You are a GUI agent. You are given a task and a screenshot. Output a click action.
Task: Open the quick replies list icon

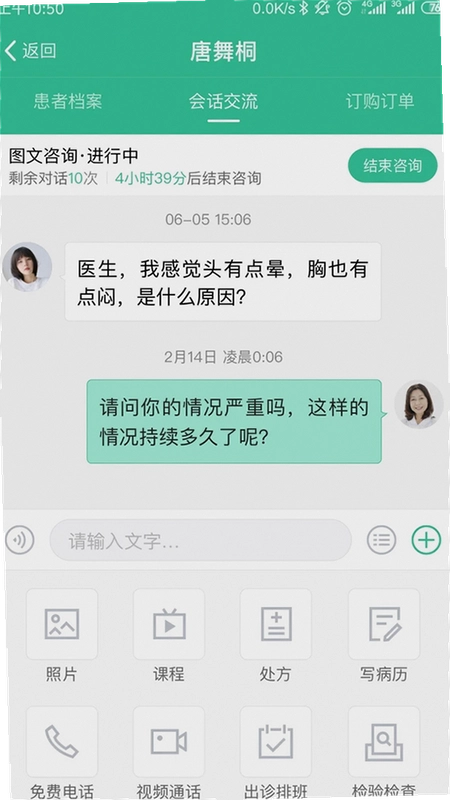[381, 540]
